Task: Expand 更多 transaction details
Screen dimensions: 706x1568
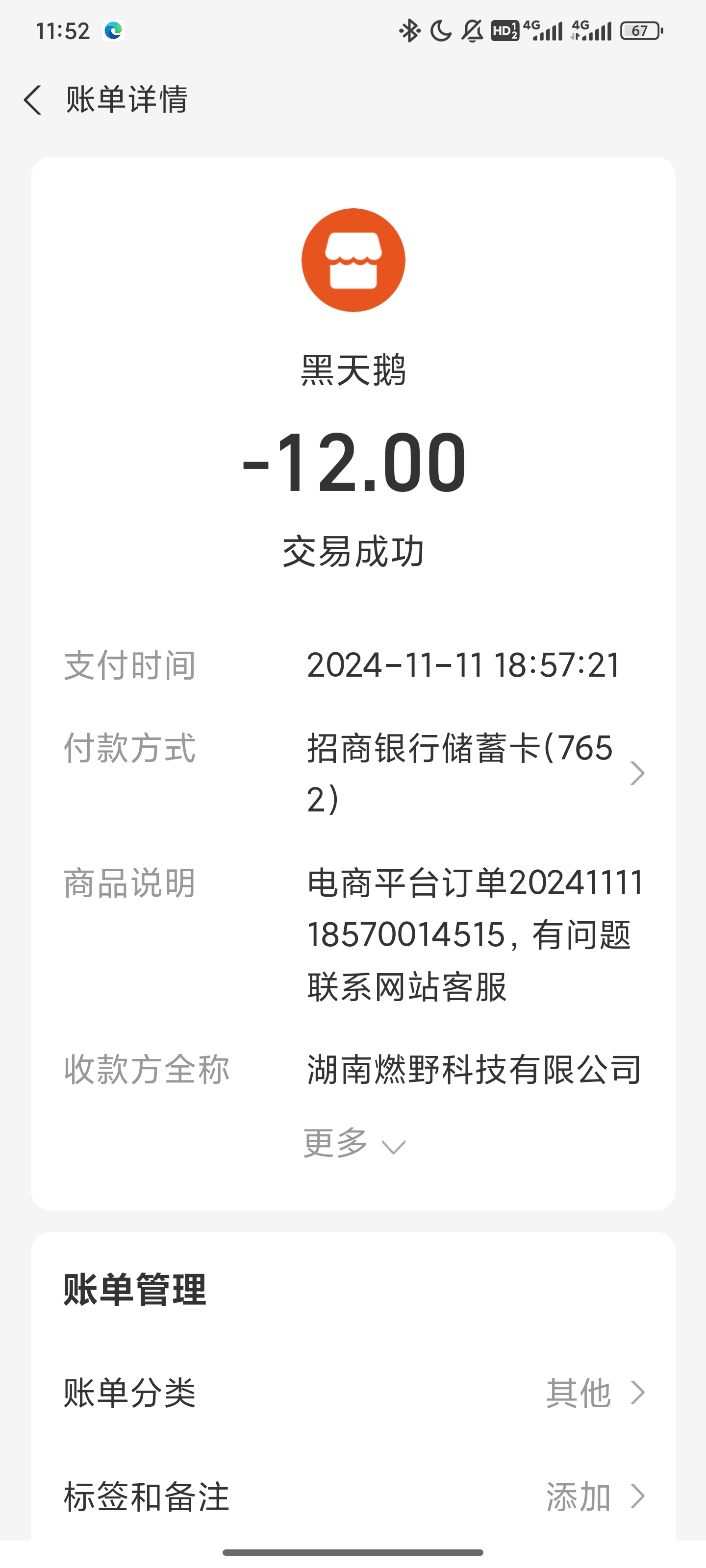Action: [353, 1144]
